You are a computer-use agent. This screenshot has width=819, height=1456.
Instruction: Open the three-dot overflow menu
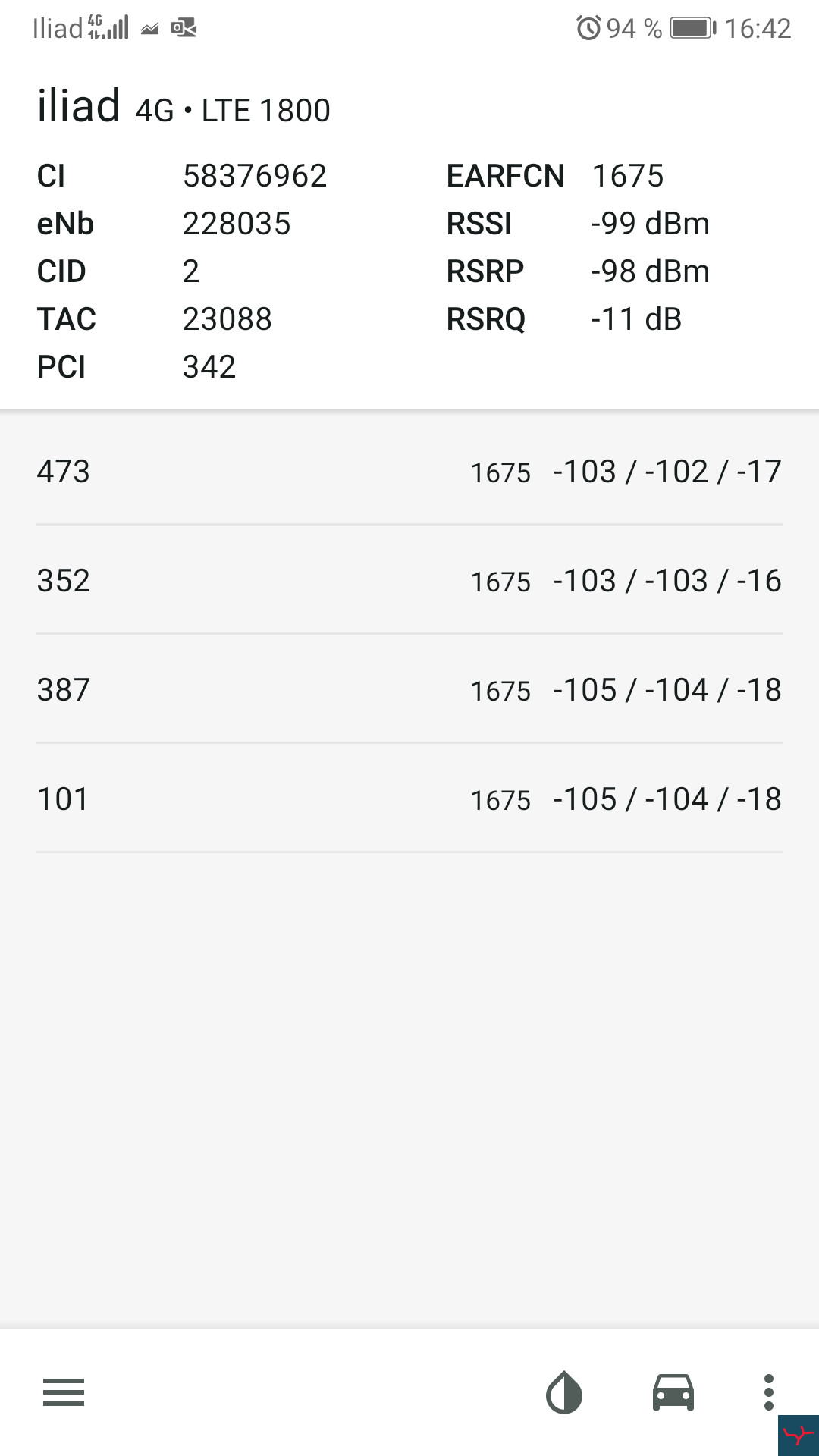click(x=769, y=1392)
